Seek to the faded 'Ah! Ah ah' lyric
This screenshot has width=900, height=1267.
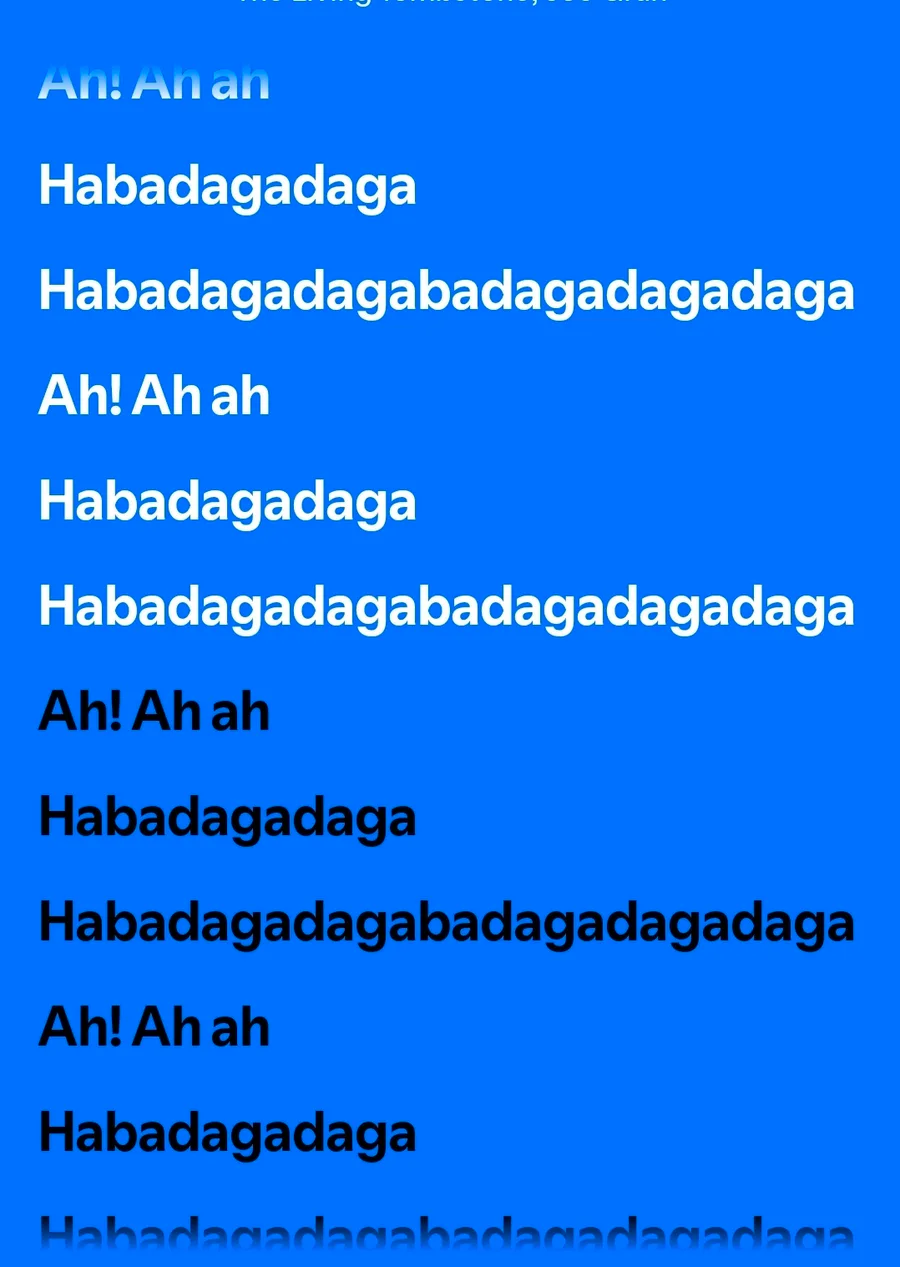(x=154, y=82)
